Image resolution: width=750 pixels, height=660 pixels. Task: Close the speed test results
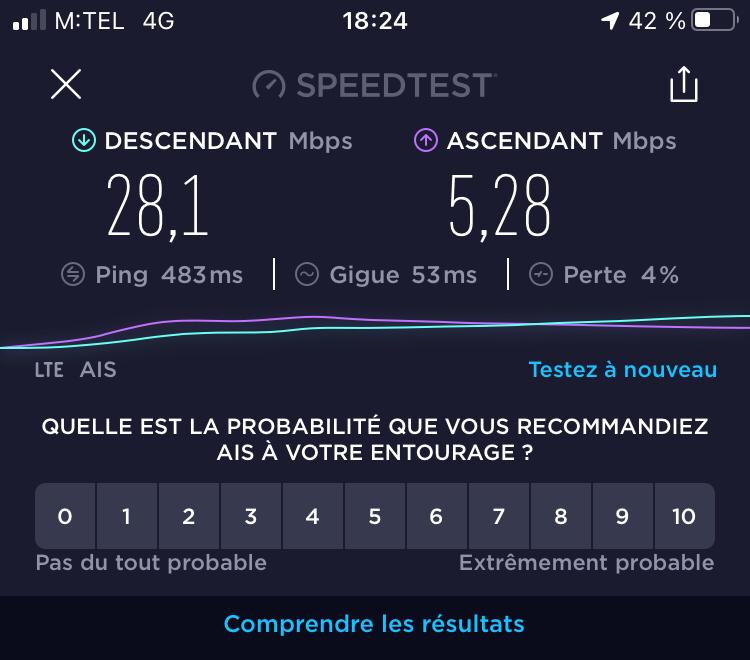coord(66,84)
